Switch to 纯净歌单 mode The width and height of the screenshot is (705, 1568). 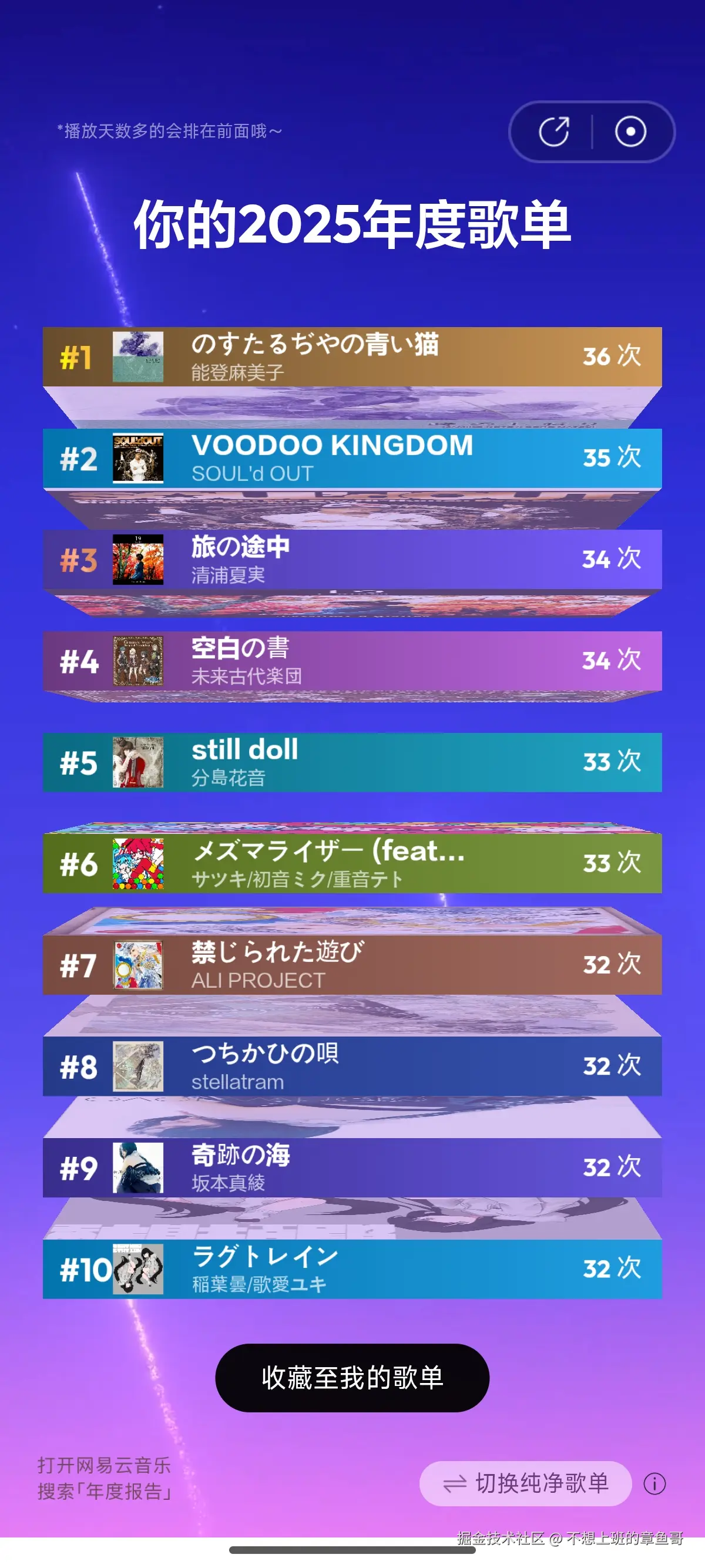pyautogui.click(x=525, y=1483)
